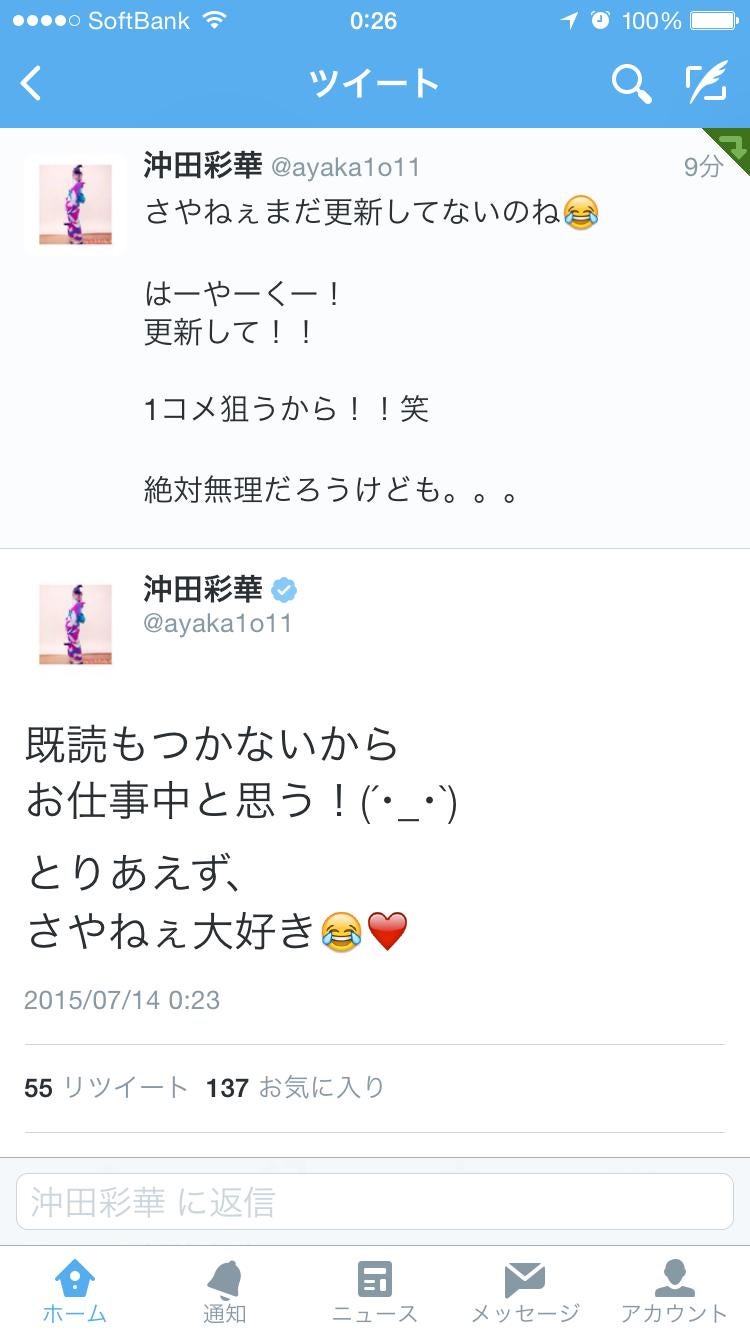Open the ニュース tab
This screenshot has width=750, height=1334.
pos(375,1290)
